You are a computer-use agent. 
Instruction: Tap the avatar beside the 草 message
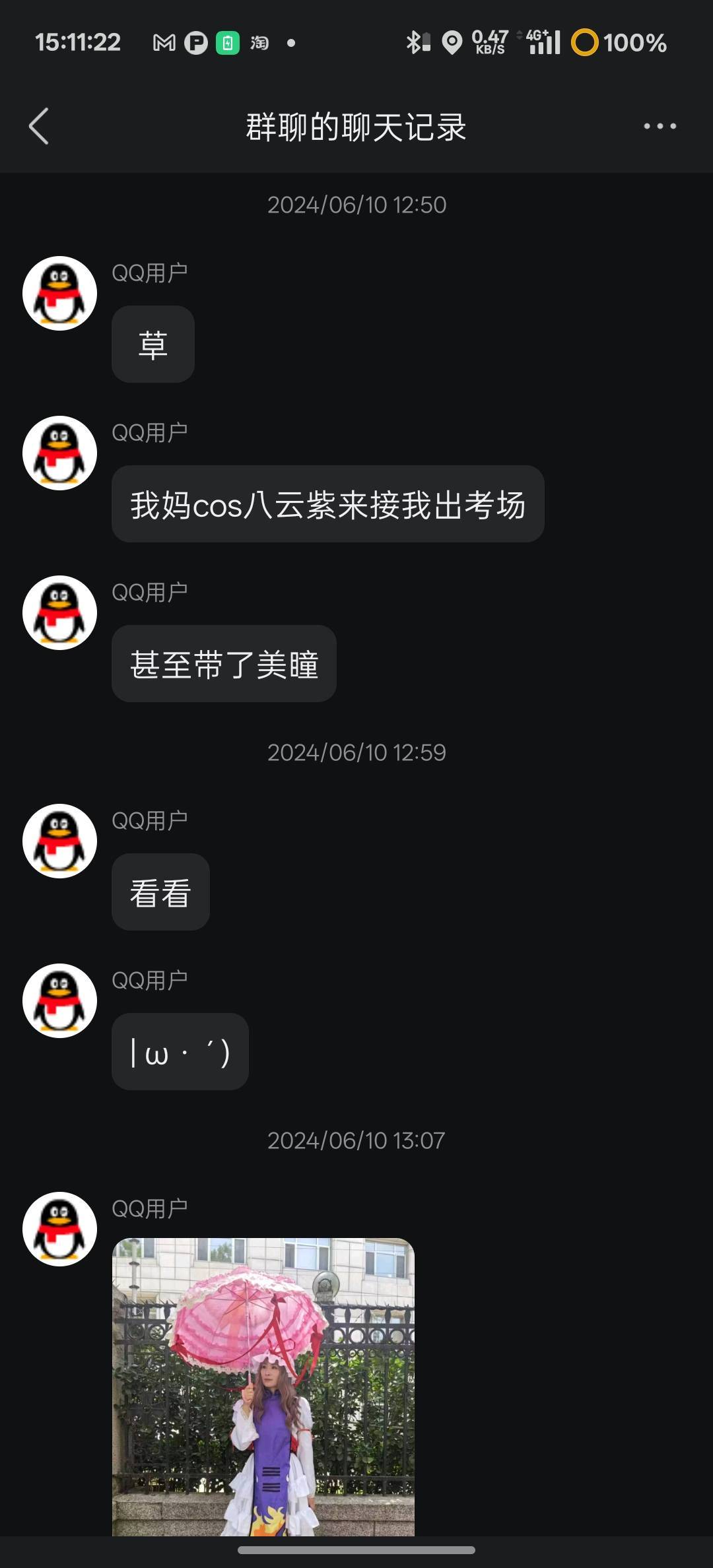[x=59, y=294]
